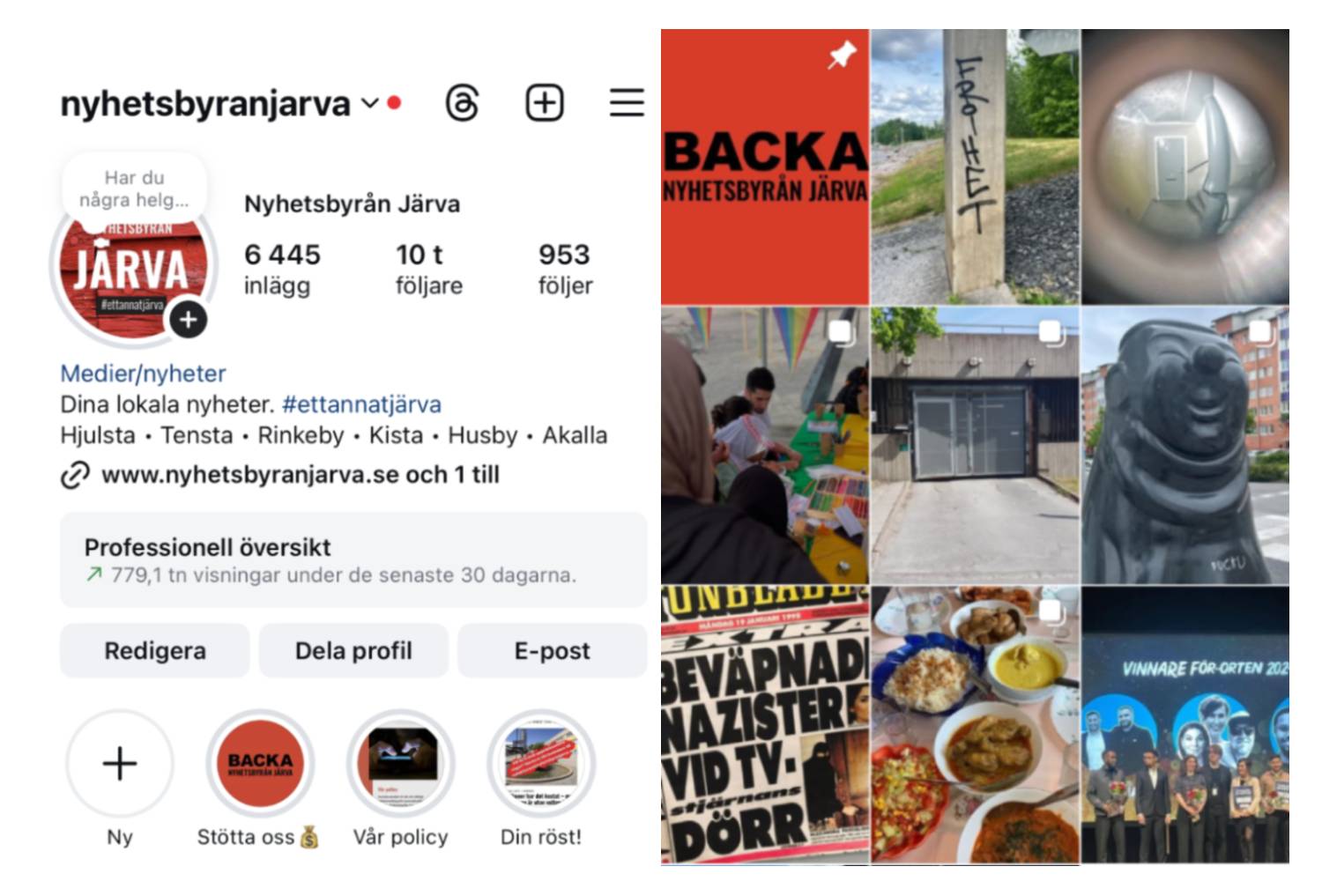This screenshot has height=896, width=1322.
Task: Open Professionell översikt
Action: point(353,560)
